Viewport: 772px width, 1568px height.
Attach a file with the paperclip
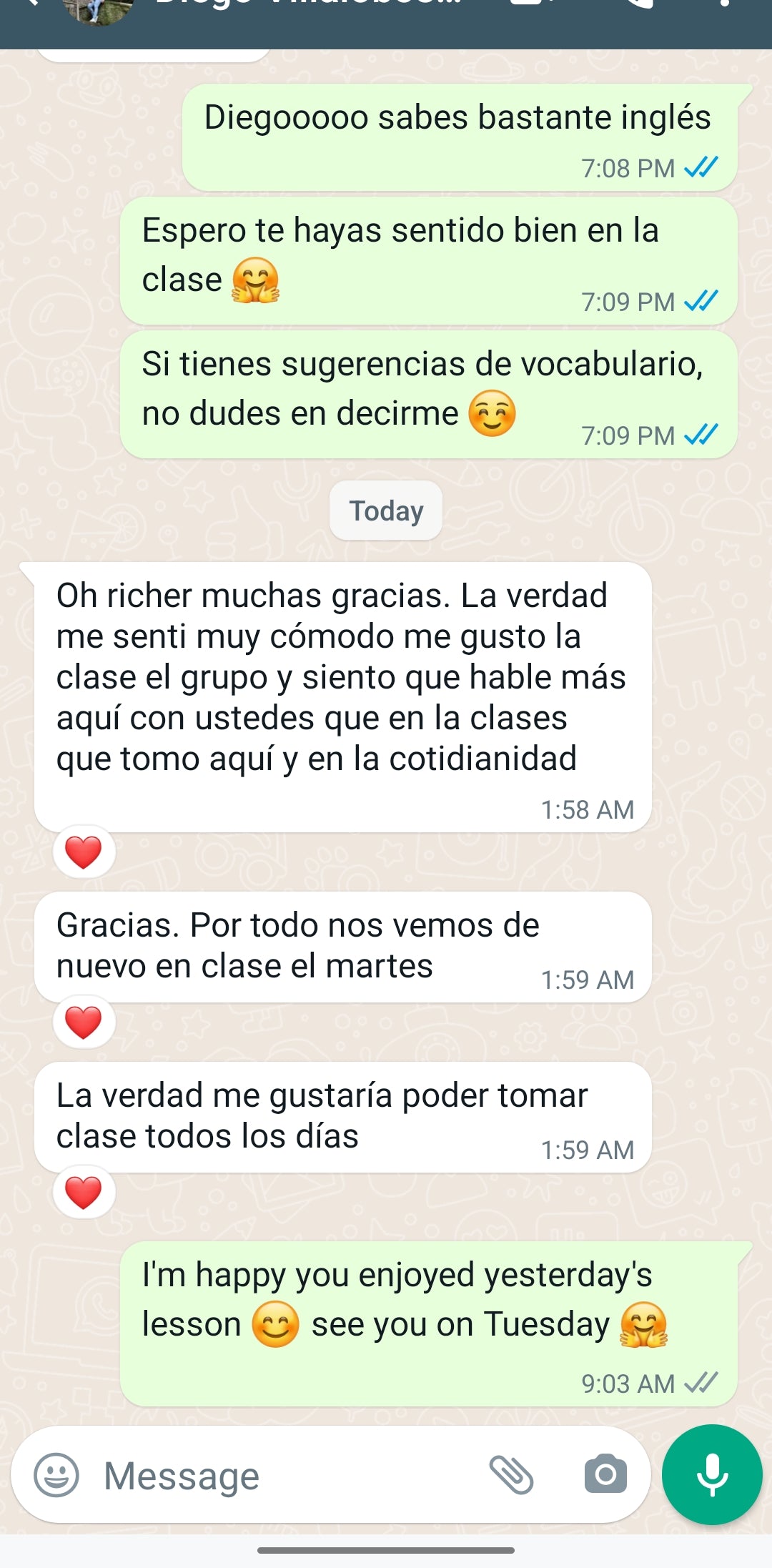coord(511,1475)
